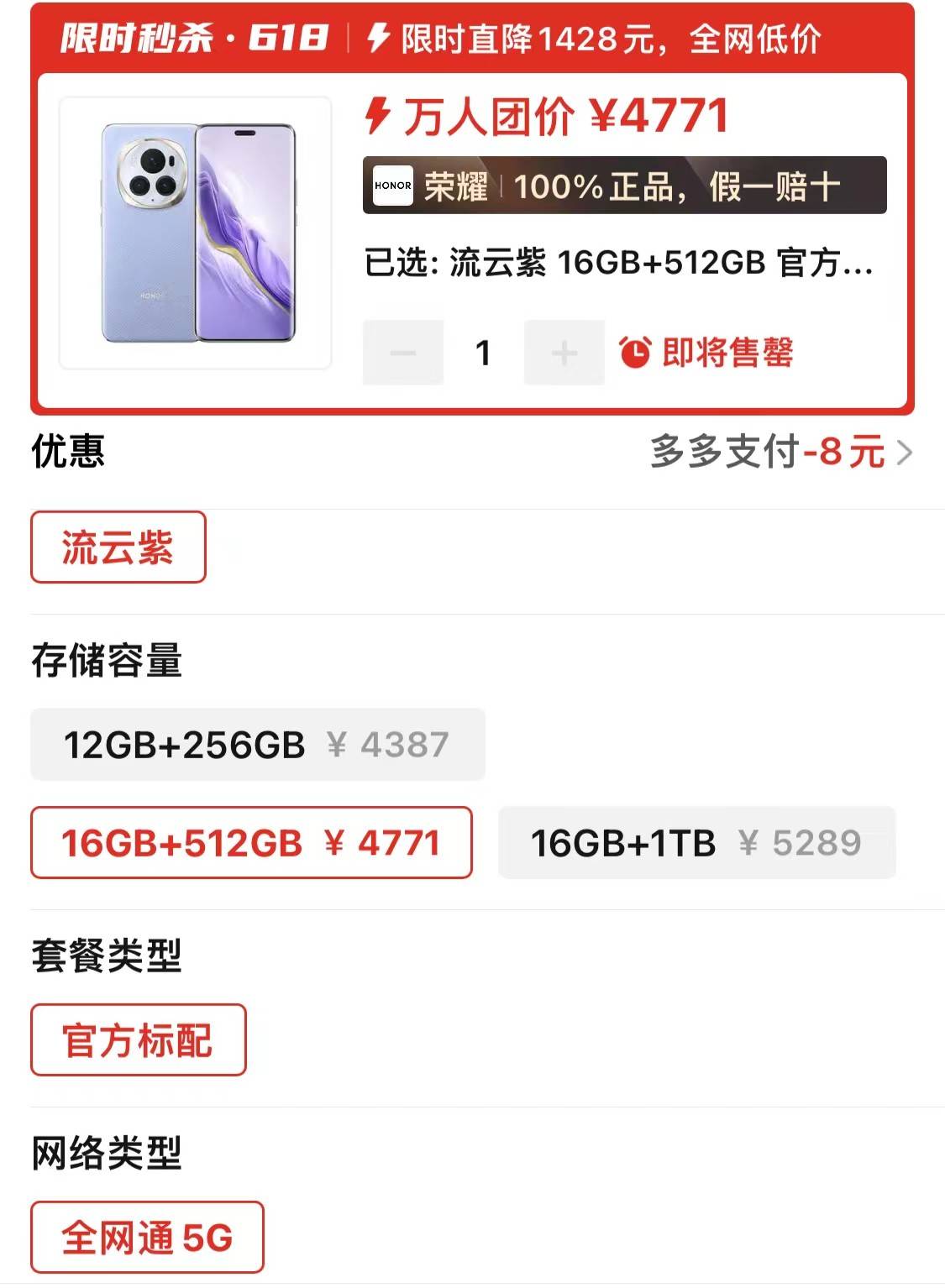
Task: Increase quantity with the plus button
Action: pos(564,353)
